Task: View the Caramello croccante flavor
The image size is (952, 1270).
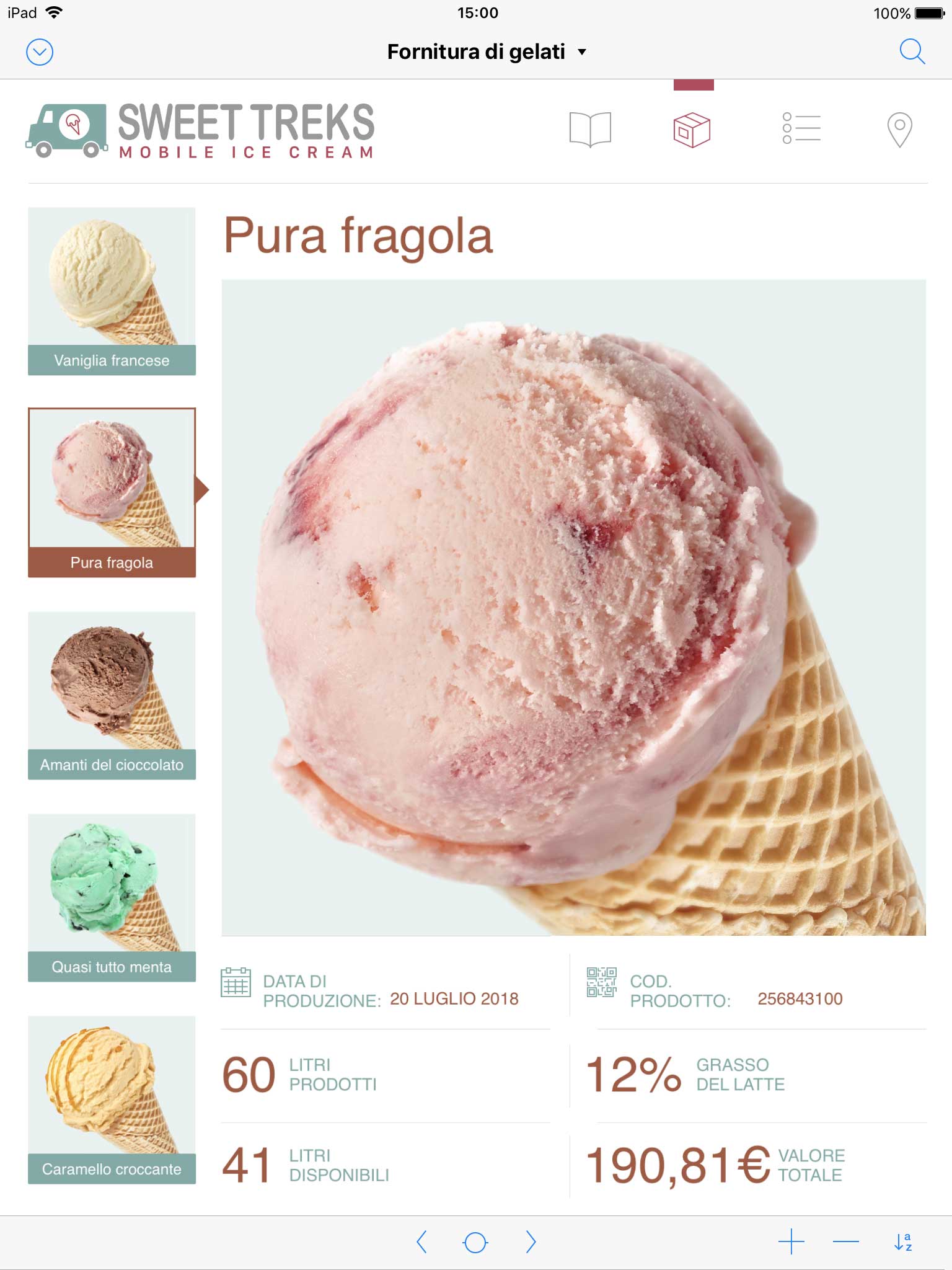Action: click(x=112, y=1099)
